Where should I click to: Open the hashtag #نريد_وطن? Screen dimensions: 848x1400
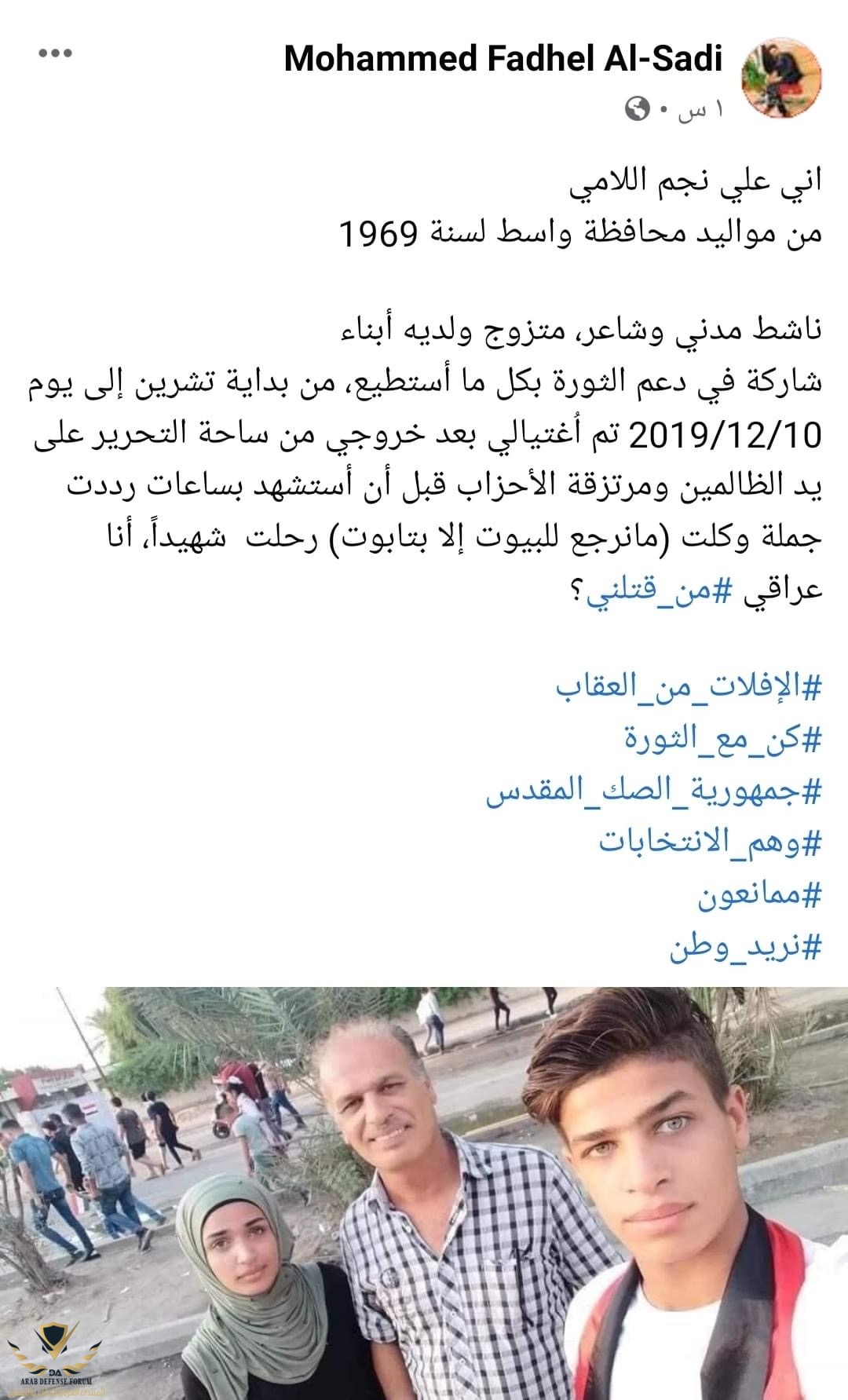tap(744, 947)
